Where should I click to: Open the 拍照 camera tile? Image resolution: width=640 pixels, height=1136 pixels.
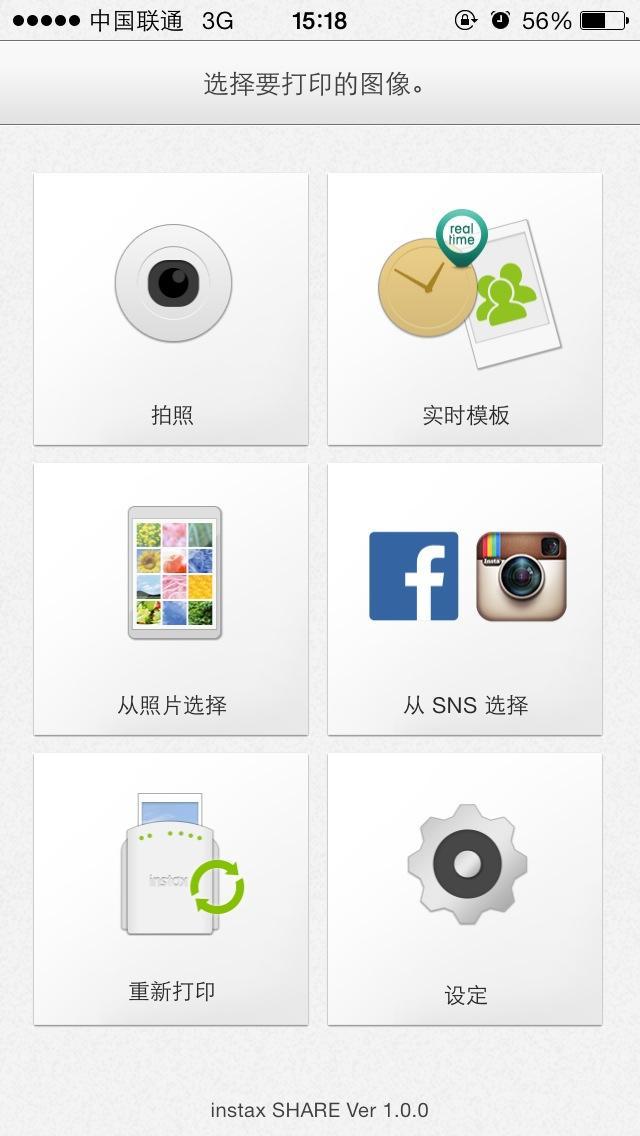click(171, 309)
